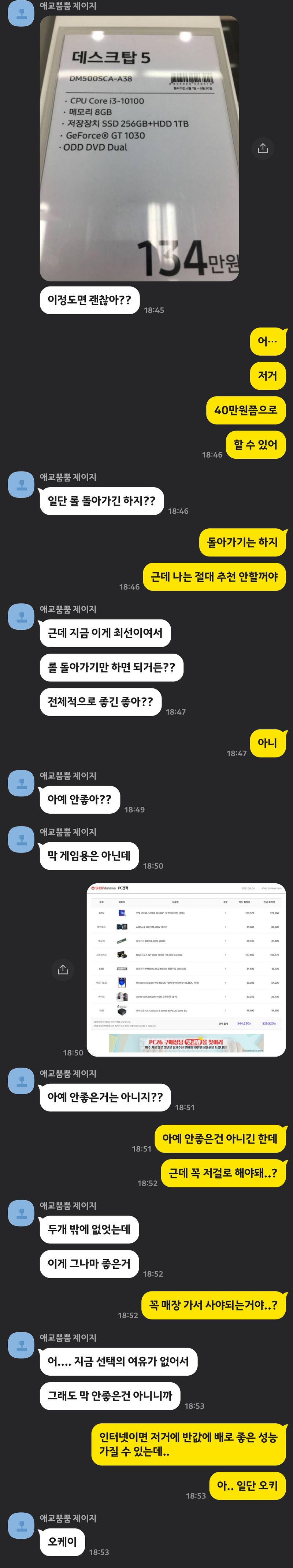
Task: Open profile avatar beside the 데스크탑 5 photo
Action: (x=21, y=14)
